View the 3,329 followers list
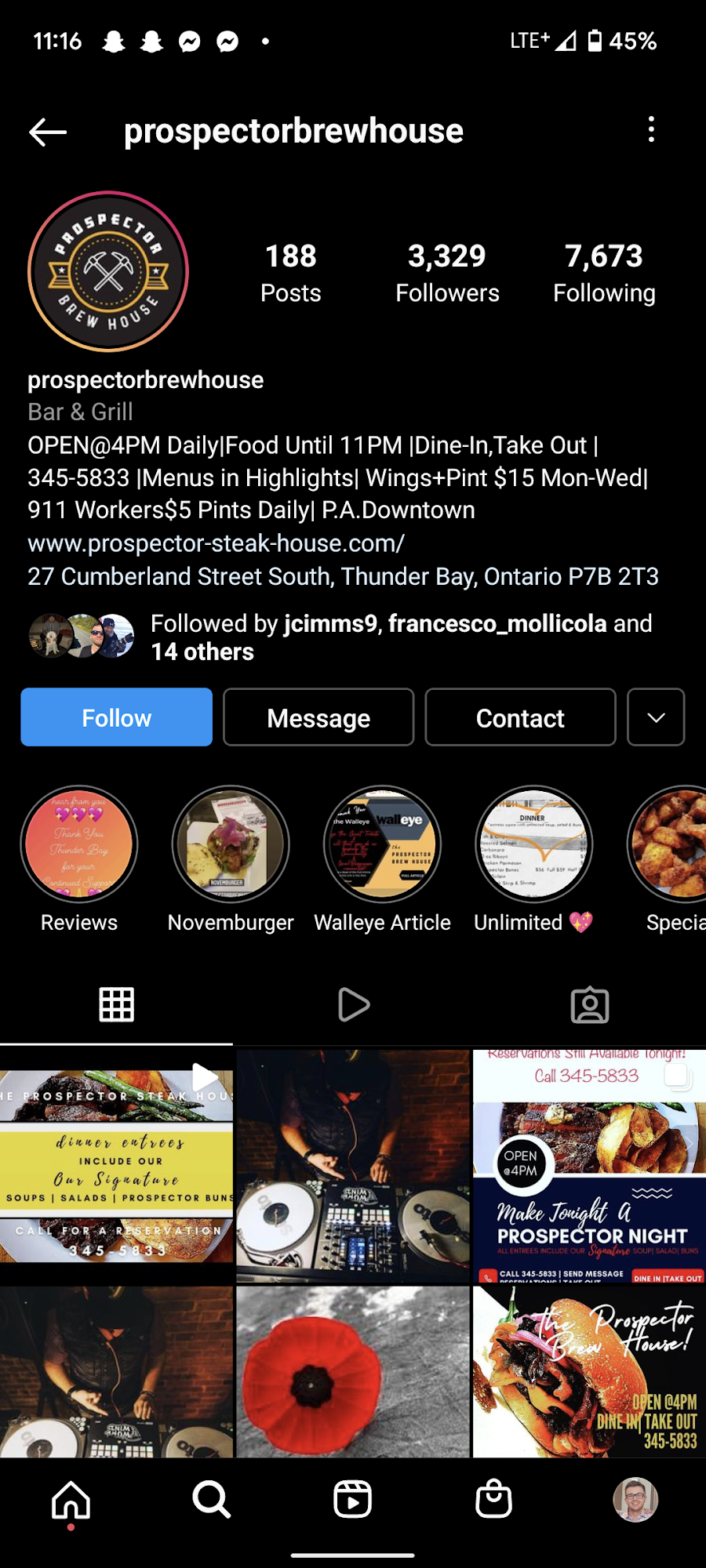The width and height of the screenshot is (706, 1568). point(447,272)
